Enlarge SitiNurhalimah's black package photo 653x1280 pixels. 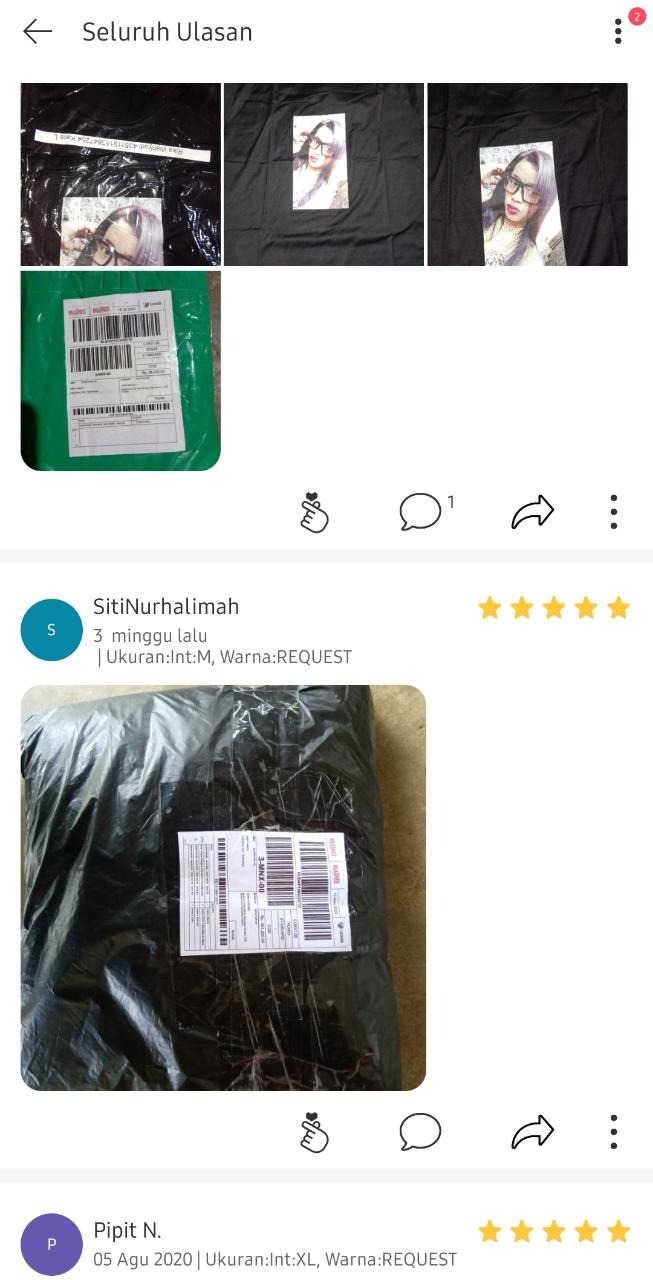pos(223,887)
